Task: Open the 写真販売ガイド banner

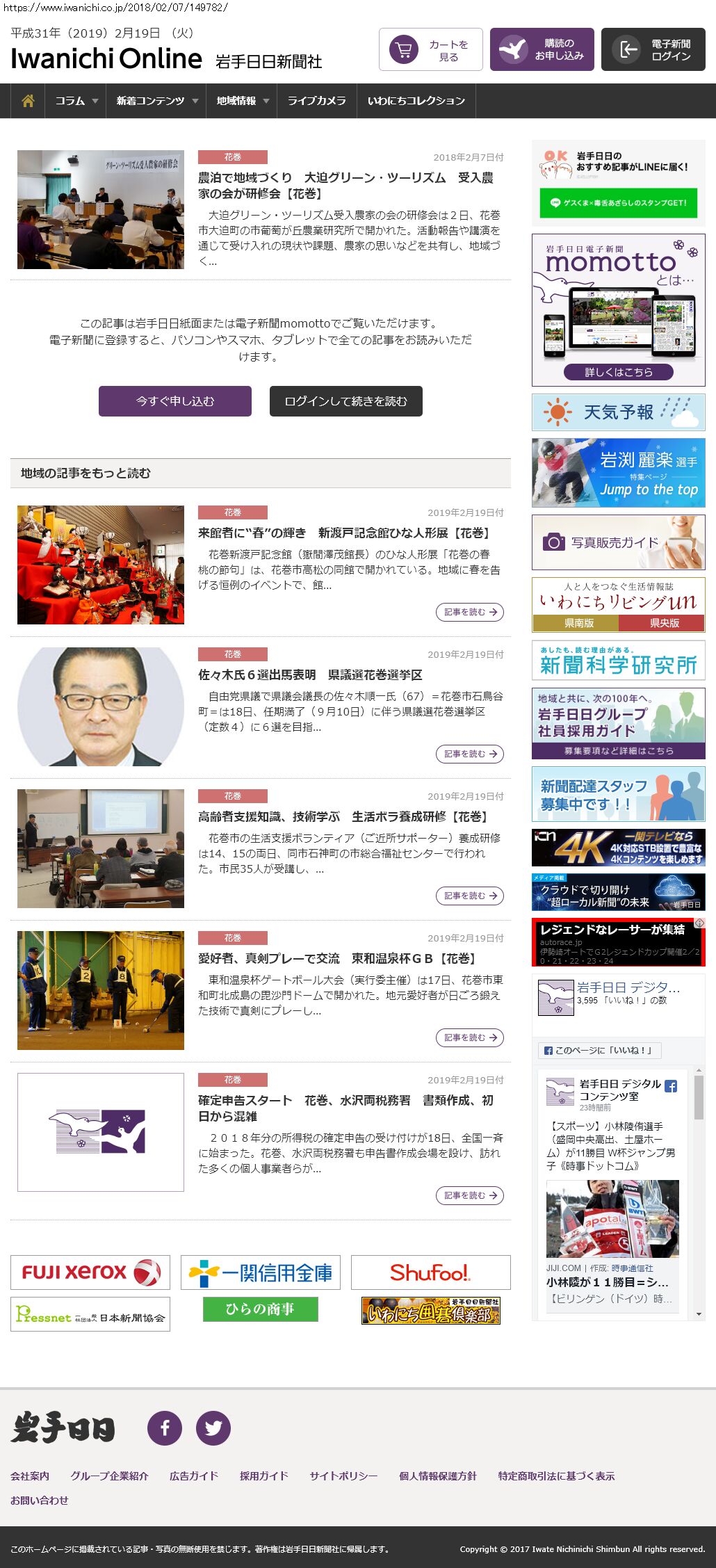Action: coord(619,542)
